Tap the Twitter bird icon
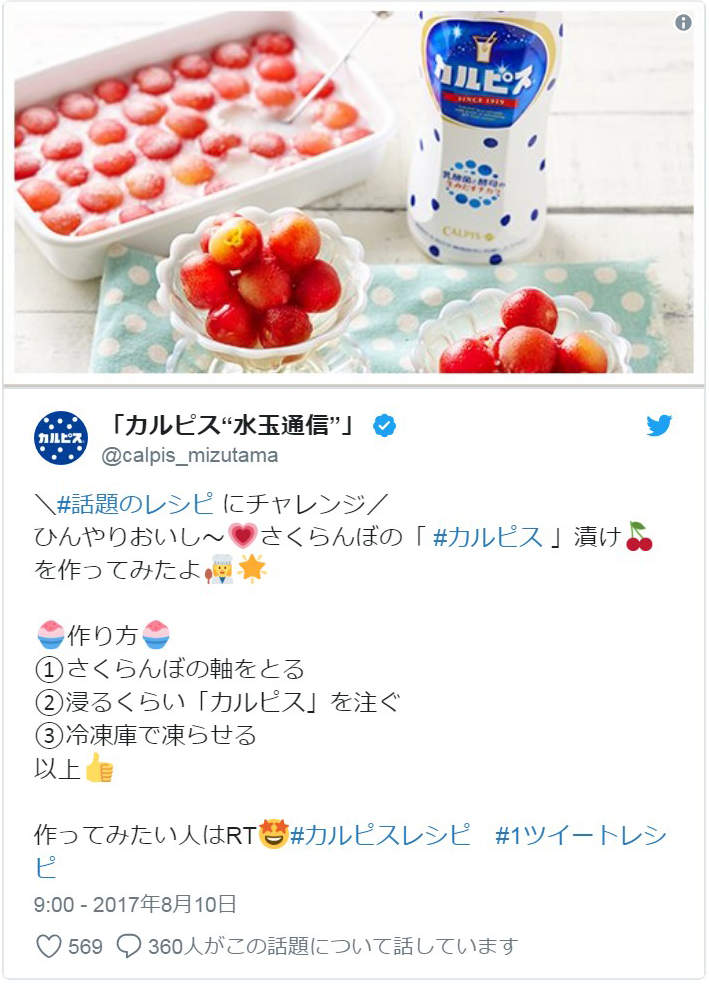 pos(658,426)
